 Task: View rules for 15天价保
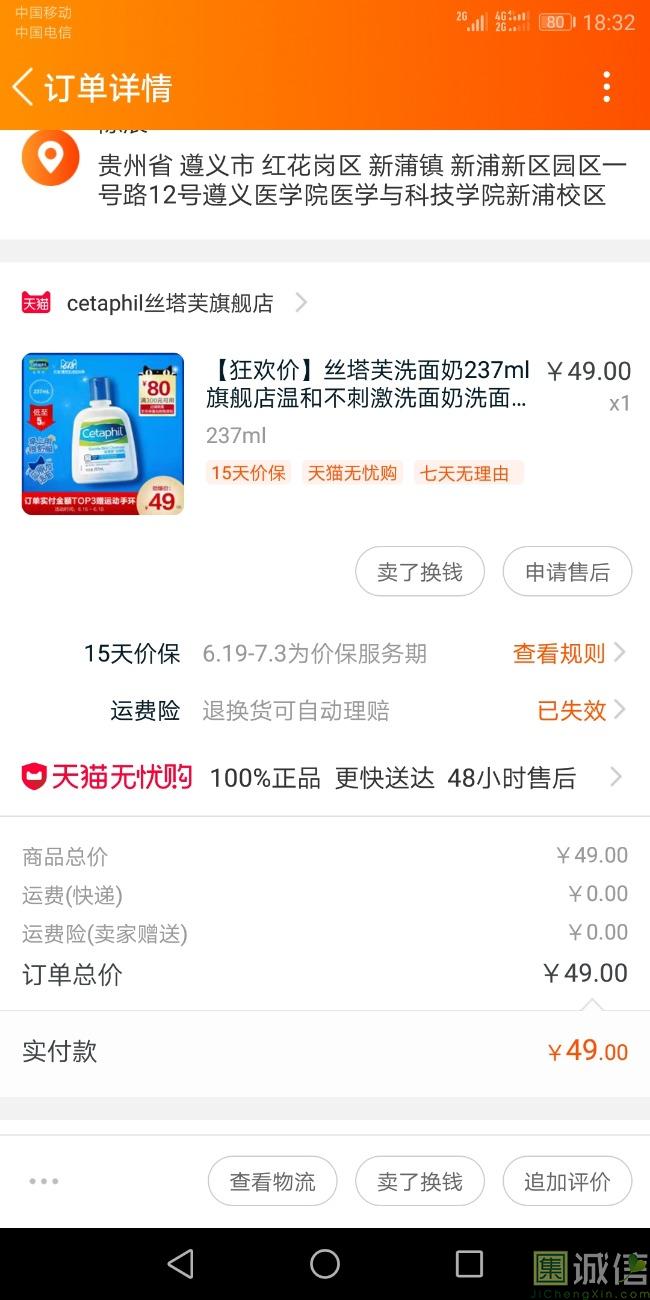[568, 654]
